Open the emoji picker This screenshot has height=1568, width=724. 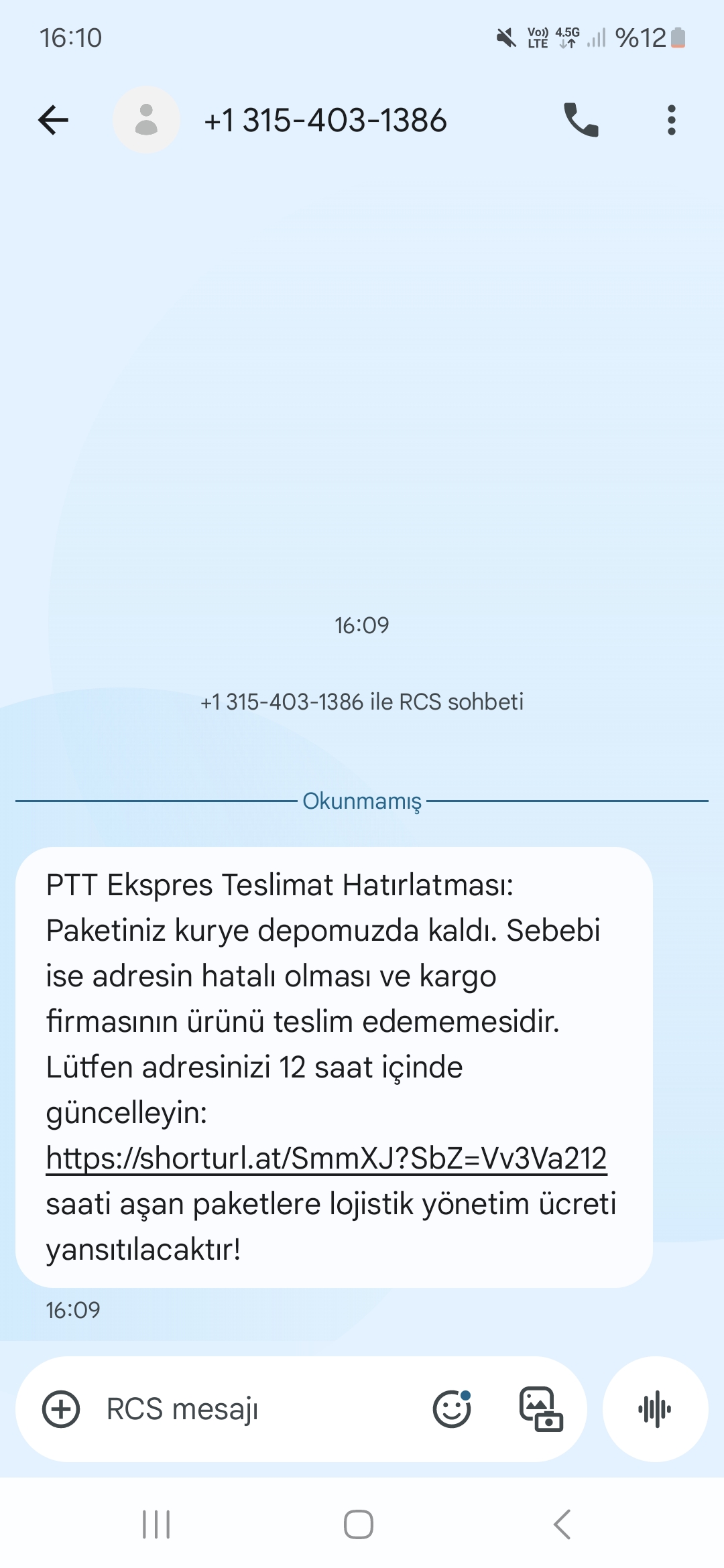[x=452, y=1409]
